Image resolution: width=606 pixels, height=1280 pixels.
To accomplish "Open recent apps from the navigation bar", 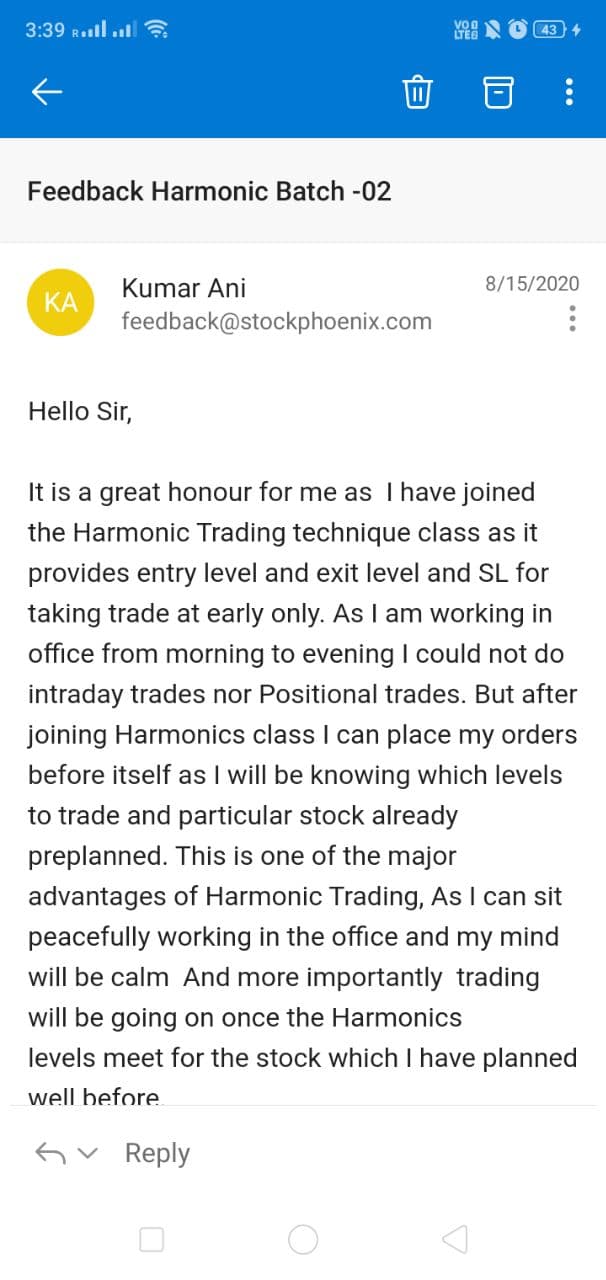I will [152, 1240].
